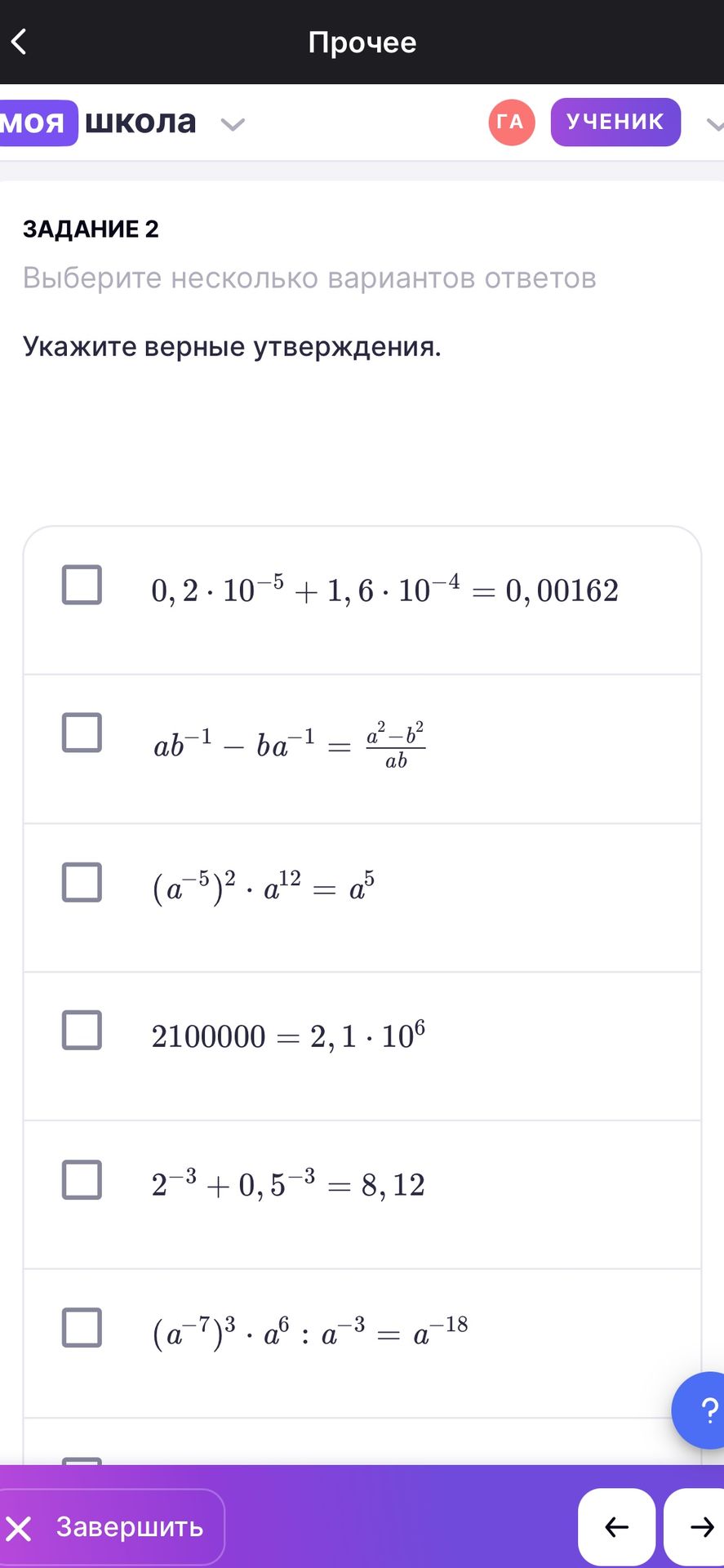724x1568 pixels.
Task: Tap Завершить to finish the test
Action: 110,1527
